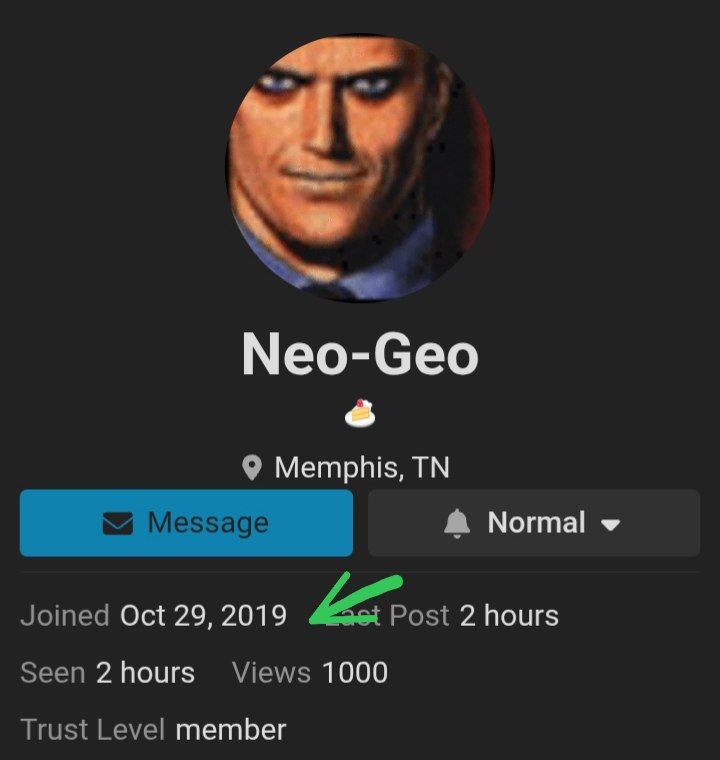Screen dimensions: 720x760
Task: Open the Normal notification level dropdown
Action: (x=534, y=523)
